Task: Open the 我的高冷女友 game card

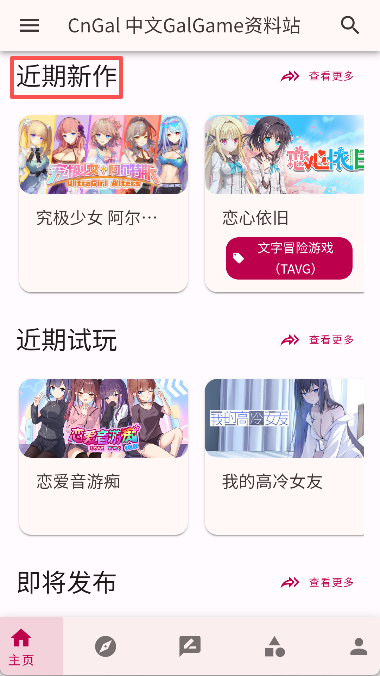Action: tap(285, 457)
